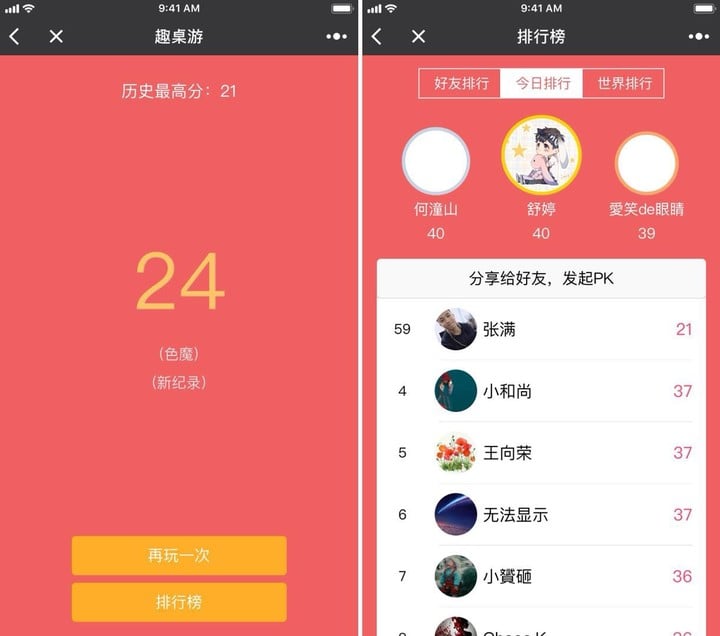
Task: Open the 排行榜 leaderboard button
Action: (179, 602)
